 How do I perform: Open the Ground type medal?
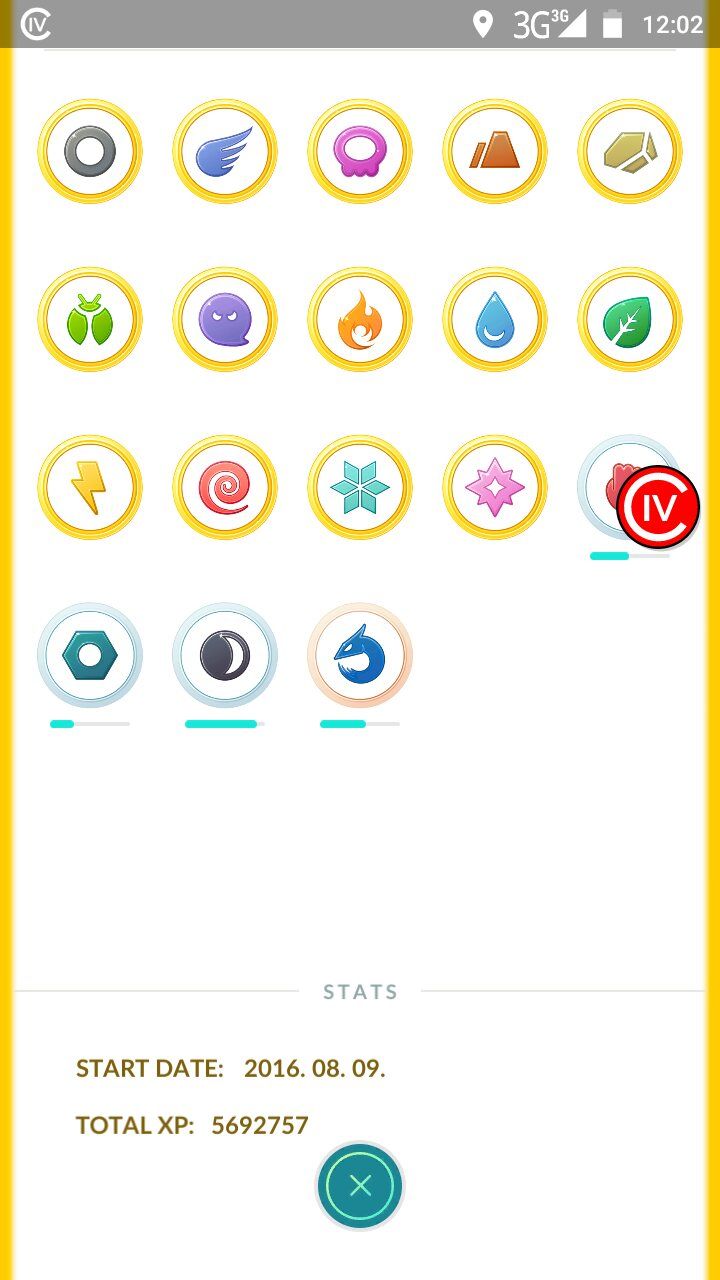(x=495, y=152)
